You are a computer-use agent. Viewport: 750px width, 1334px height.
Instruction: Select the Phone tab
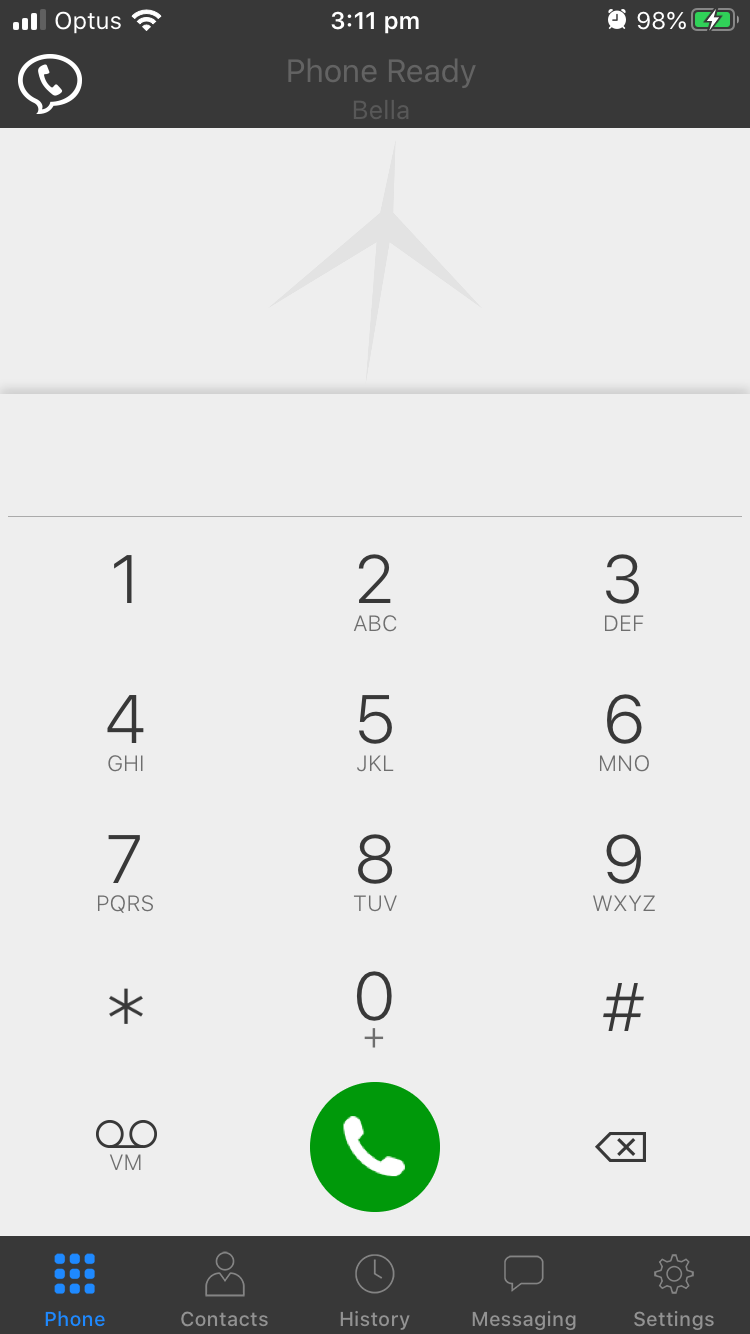(x=75, y=1290)
